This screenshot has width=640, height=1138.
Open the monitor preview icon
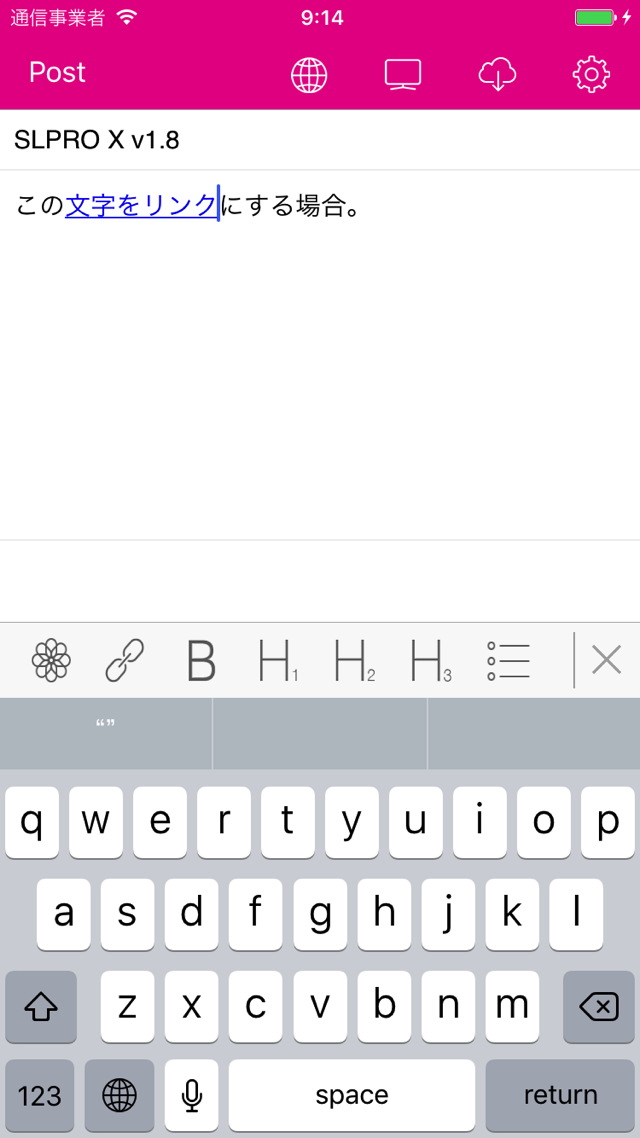tap(403, 74)
